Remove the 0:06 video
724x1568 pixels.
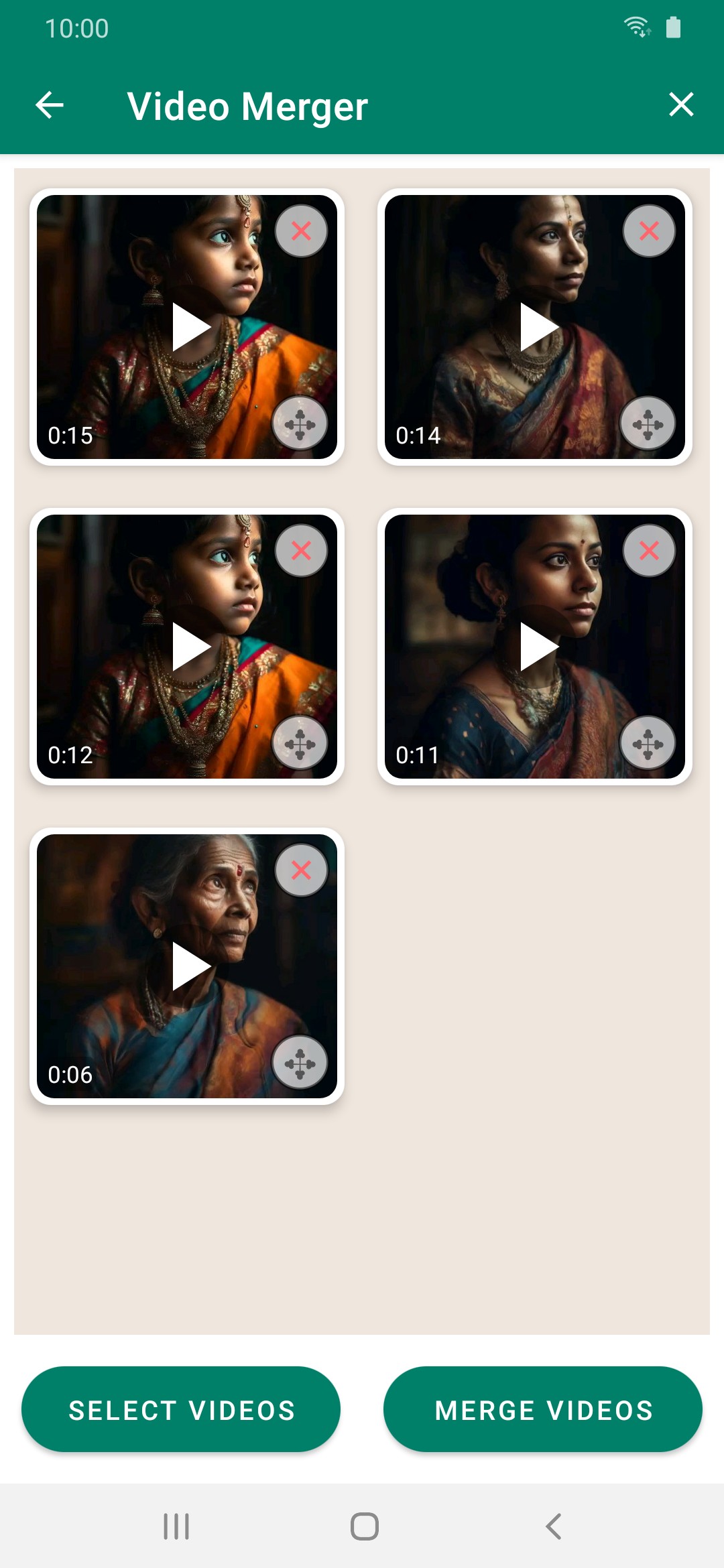[x=301, y=870]
